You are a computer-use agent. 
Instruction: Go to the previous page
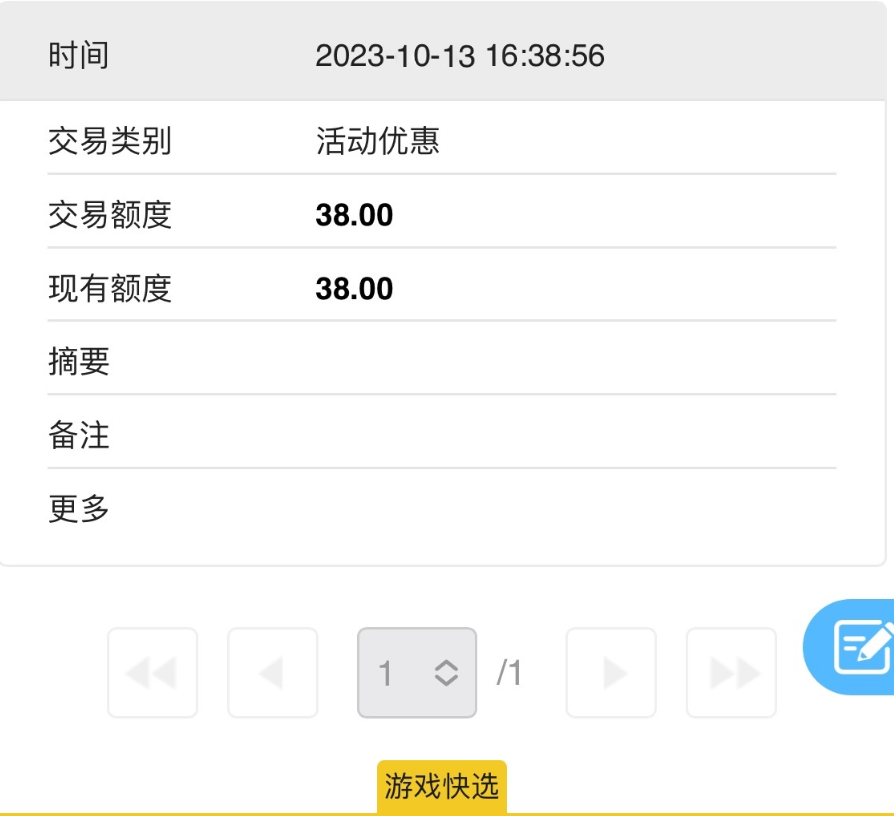272,673
